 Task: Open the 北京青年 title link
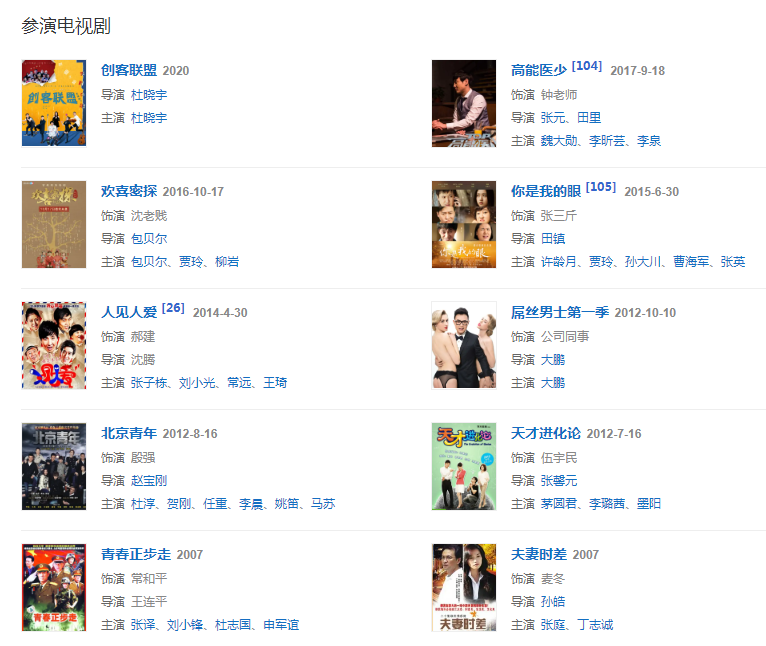[129, 433]
